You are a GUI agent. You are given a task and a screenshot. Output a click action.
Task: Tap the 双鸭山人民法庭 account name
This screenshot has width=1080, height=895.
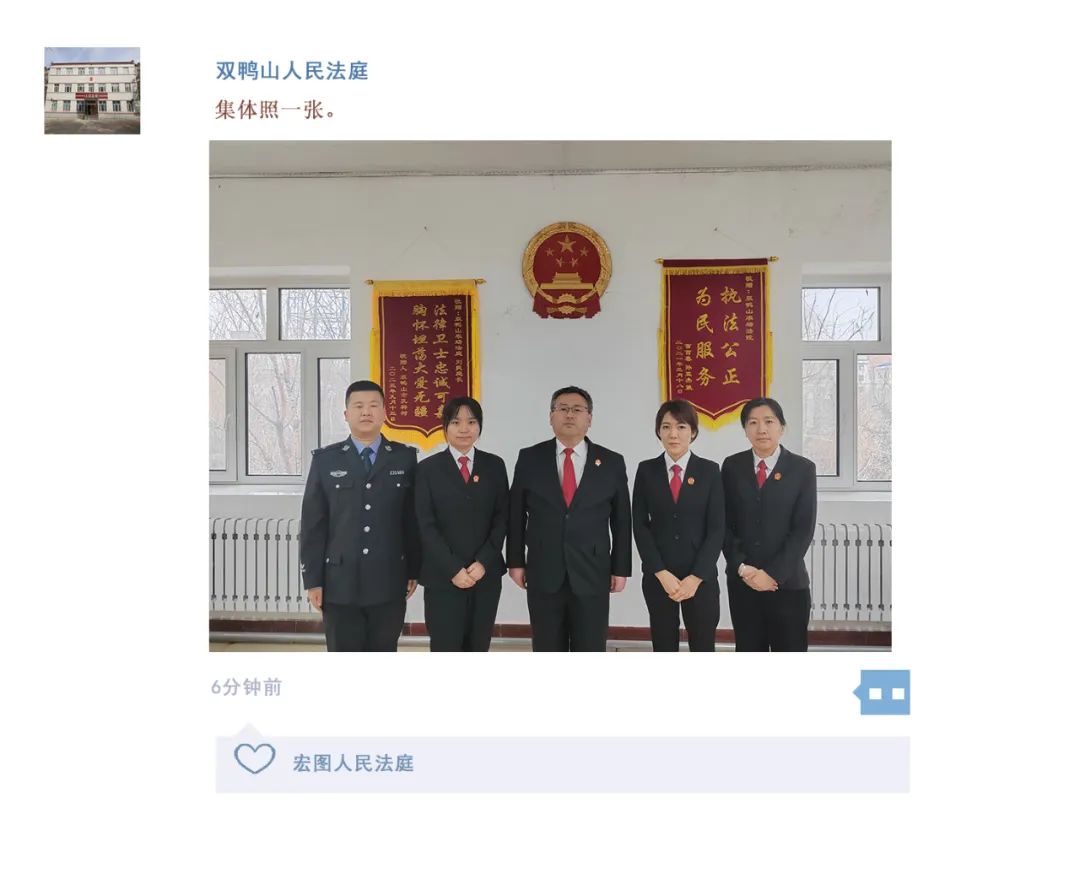coord(292,71)
